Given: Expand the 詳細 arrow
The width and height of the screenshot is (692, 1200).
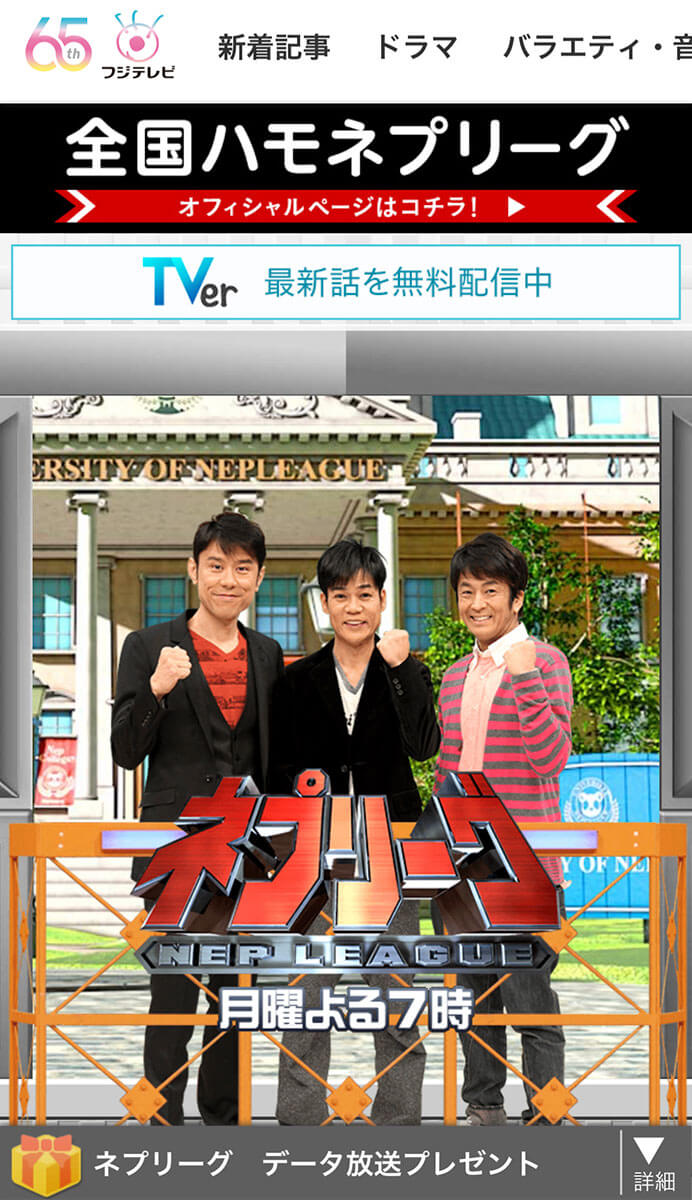Looking at the screenshot, I should pos(655,1164).
